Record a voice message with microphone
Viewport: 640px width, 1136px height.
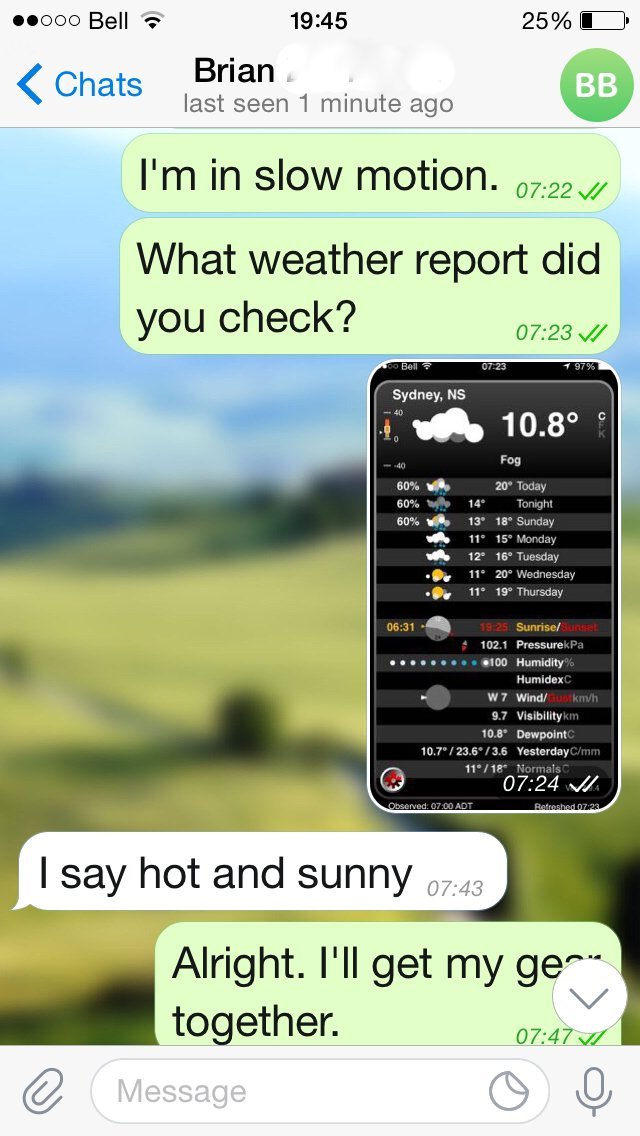pos(594,1092)
